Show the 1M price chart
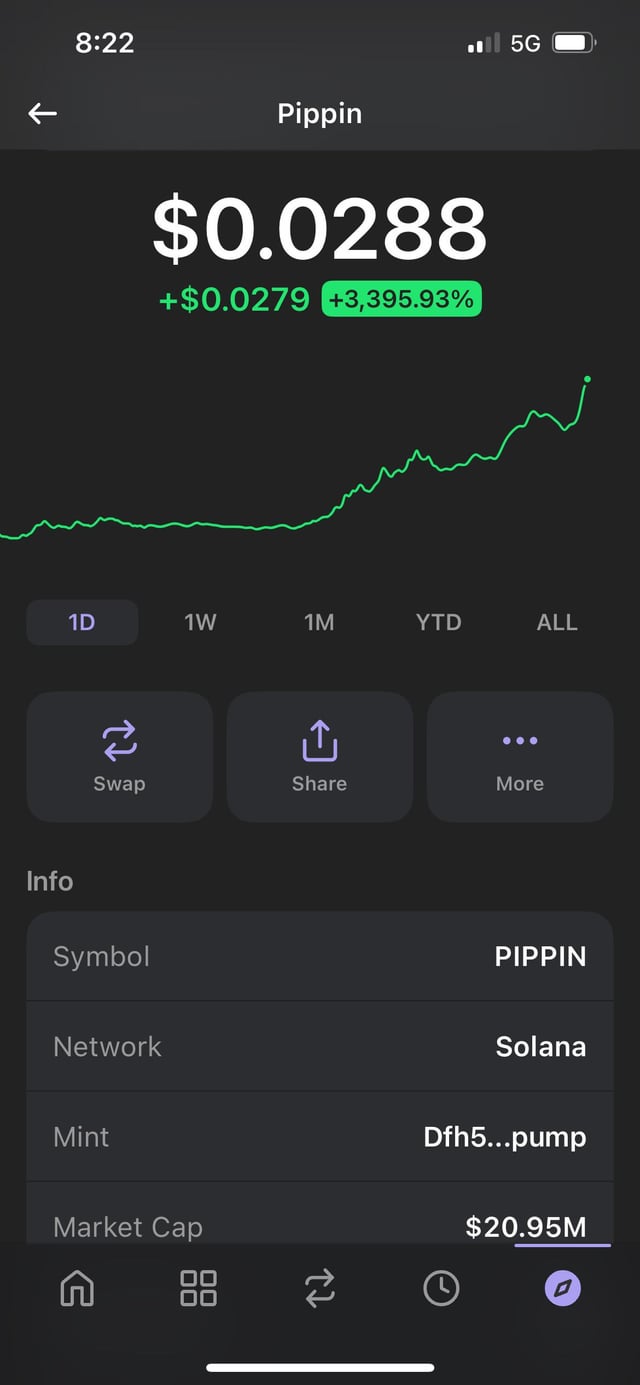 click(319, 622)
